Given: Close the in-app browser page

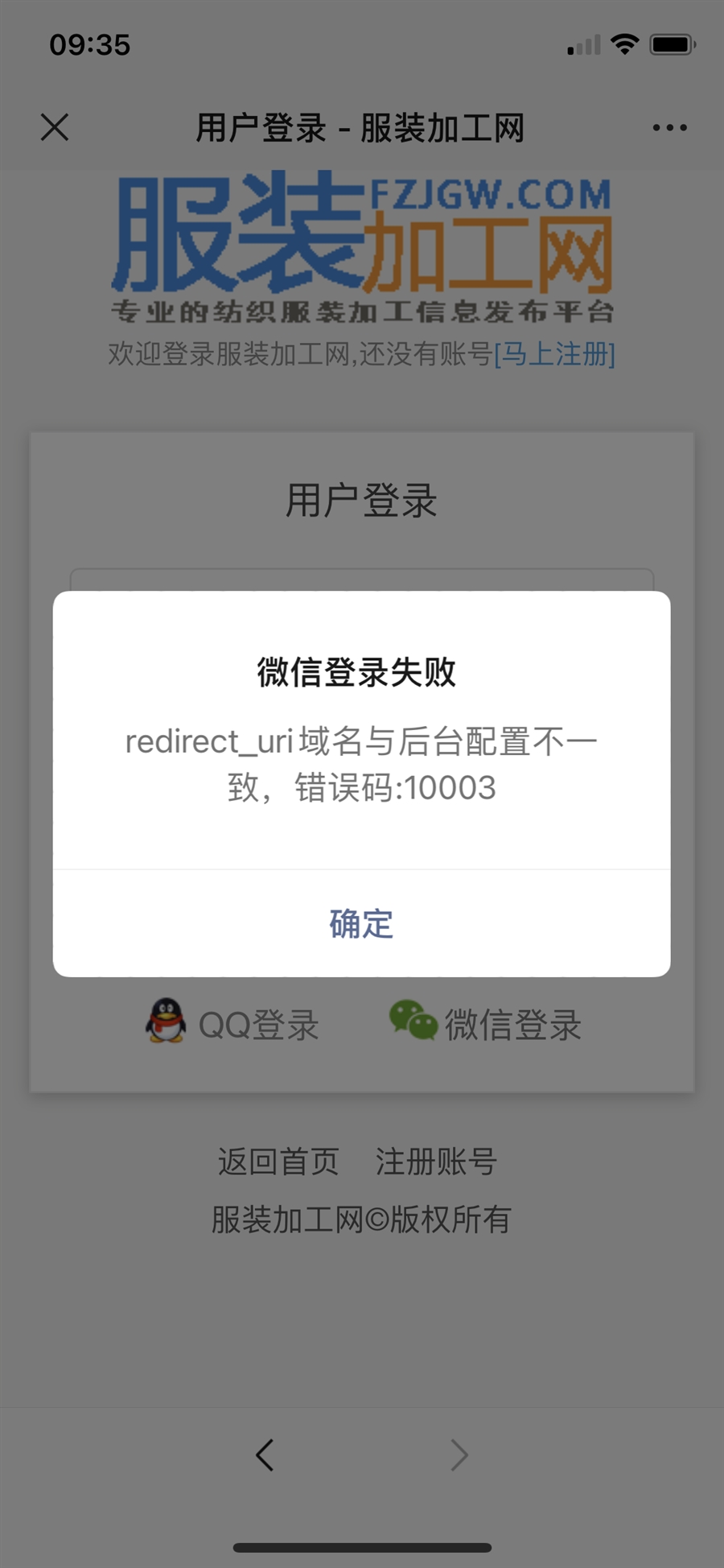Looking at the screenshot, I should click(55, 127).
